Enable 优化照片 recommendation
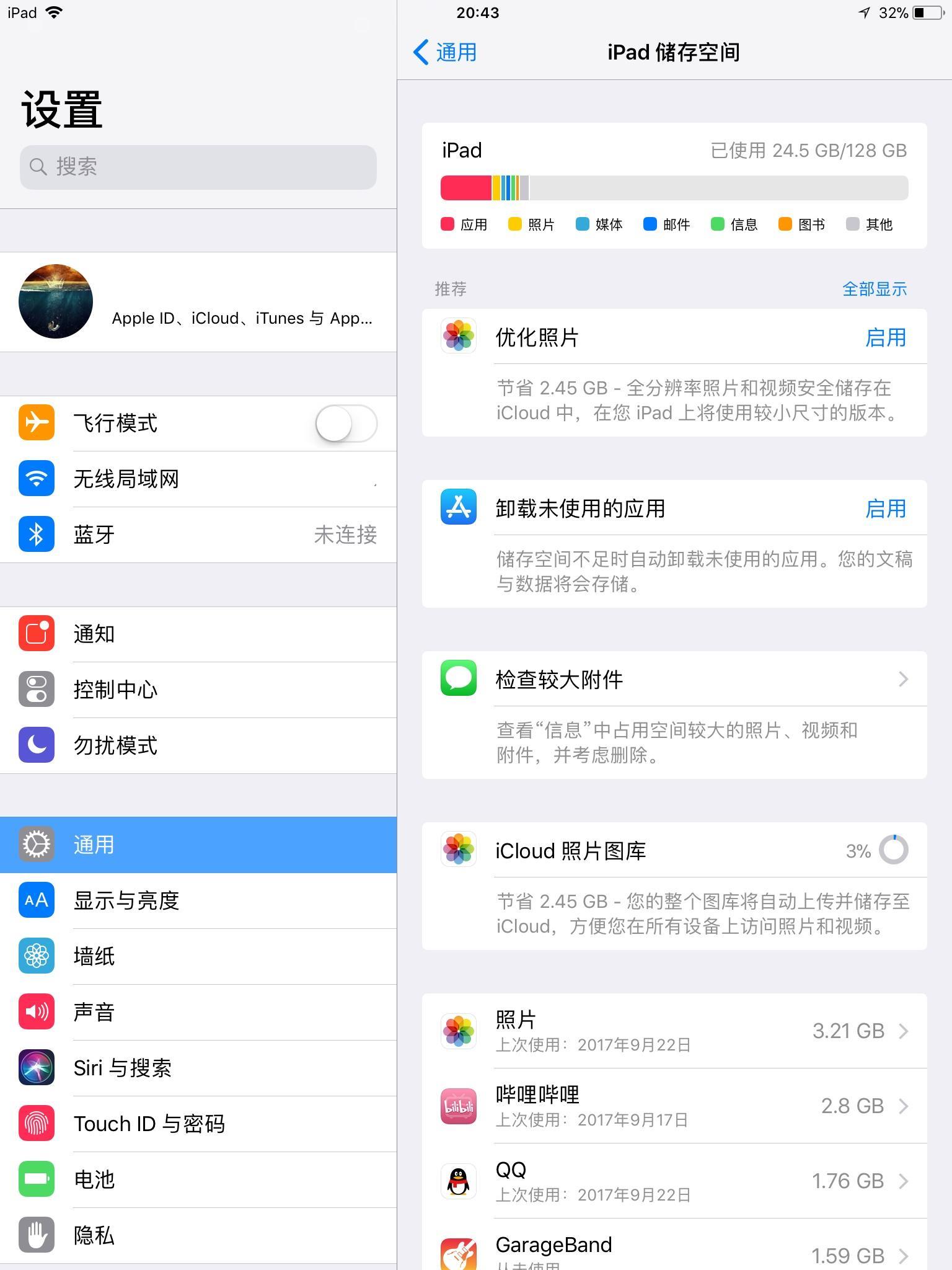Viewport: 952px width, 1270px height. click(x=885, y=337)
